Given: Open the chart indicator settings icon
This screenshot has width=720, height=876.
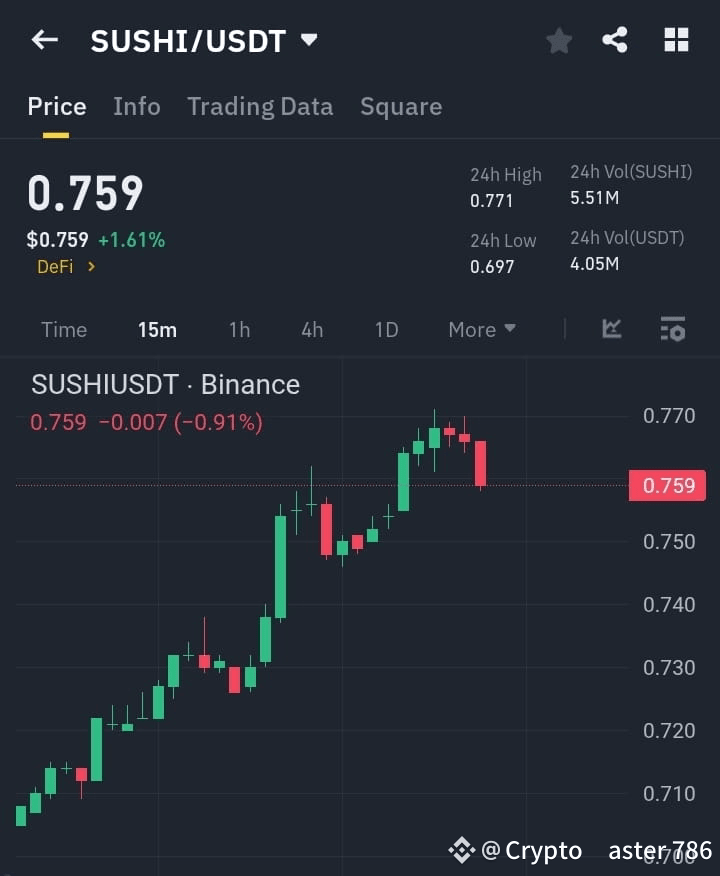Looking at the screenshot, I should point(672,329).
